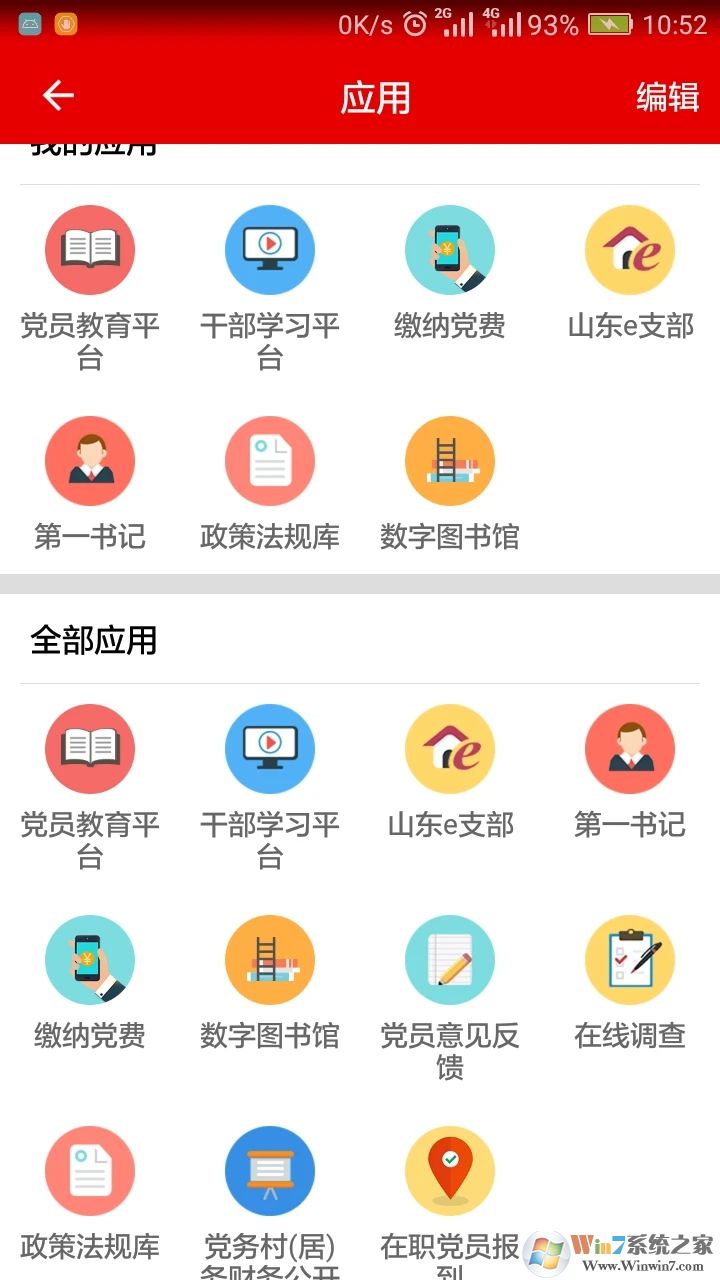This screenshot has height=1280, width=720.
Task: Launch the 在职党员报到 check-in app
Action: [450, 1171]
